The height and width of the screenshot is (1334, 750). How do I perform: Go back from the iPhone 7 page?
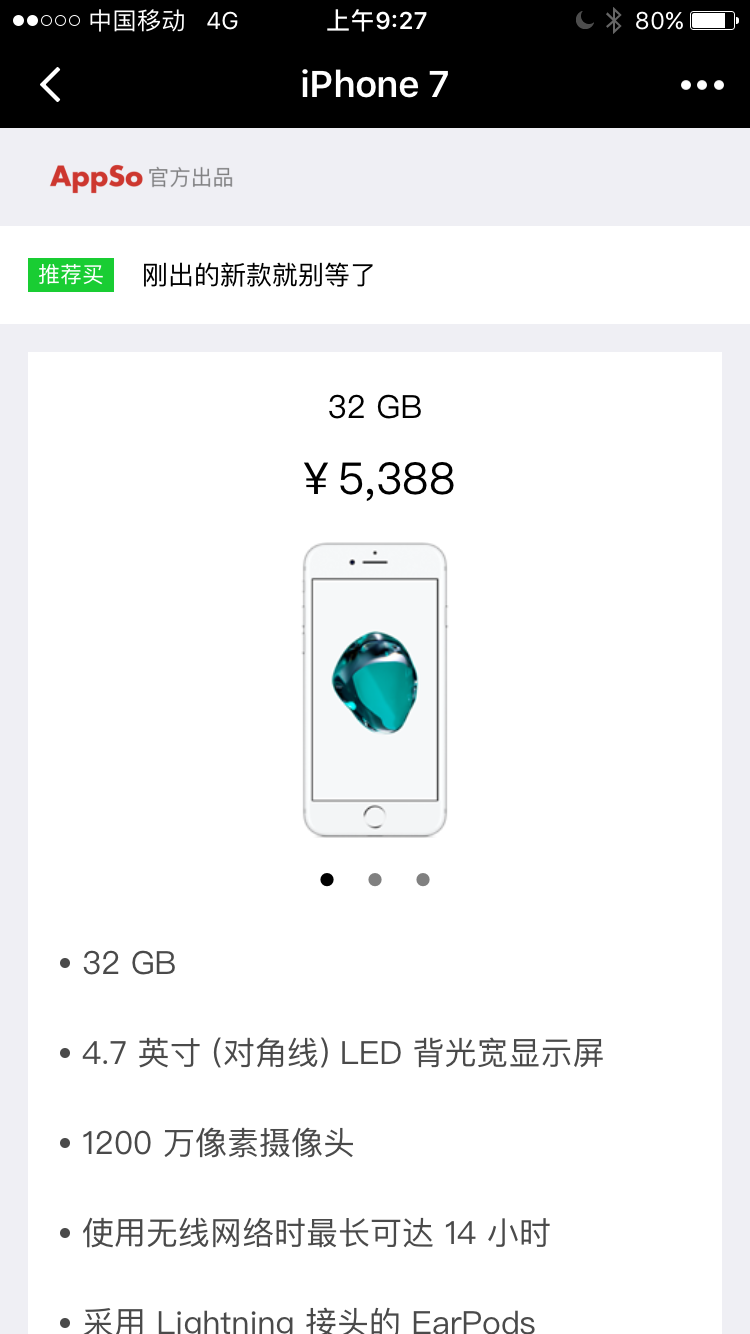coord(50,85)
